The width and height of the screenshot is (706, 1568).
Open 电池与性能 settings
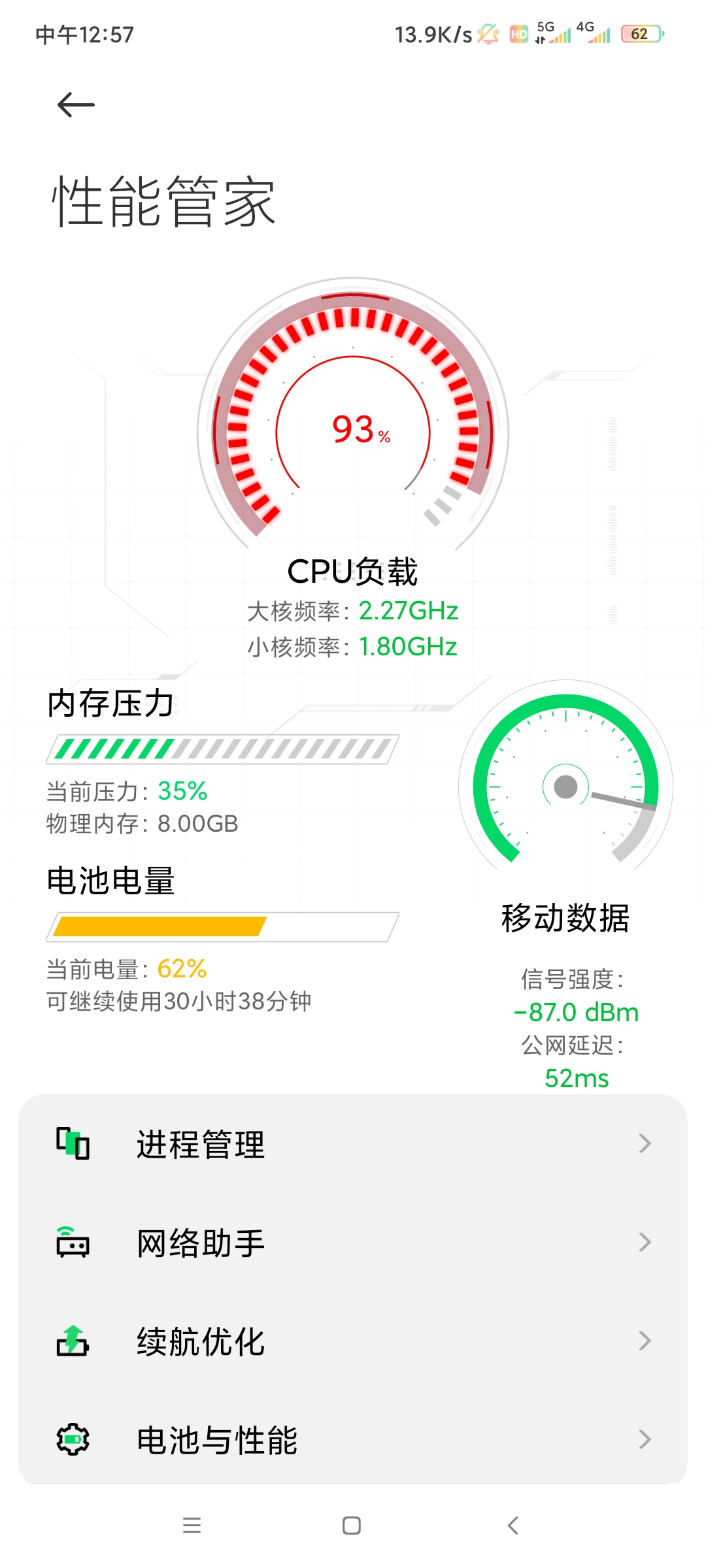tap(353, 1440)
